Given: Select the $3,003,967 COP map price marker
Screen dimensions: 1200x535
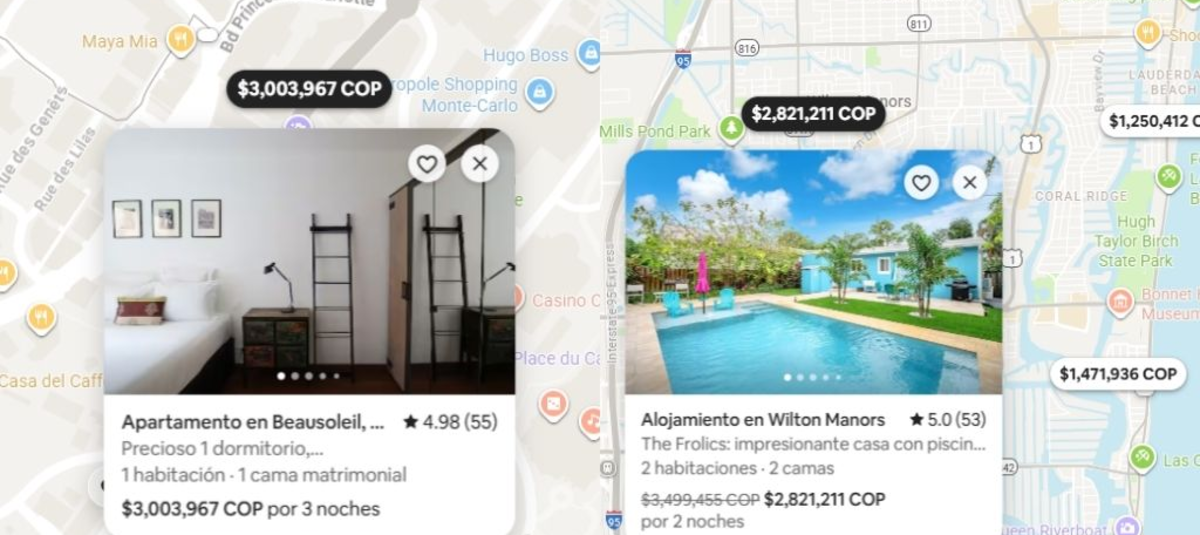Looking at the screenshot, I should coord(309,89).
